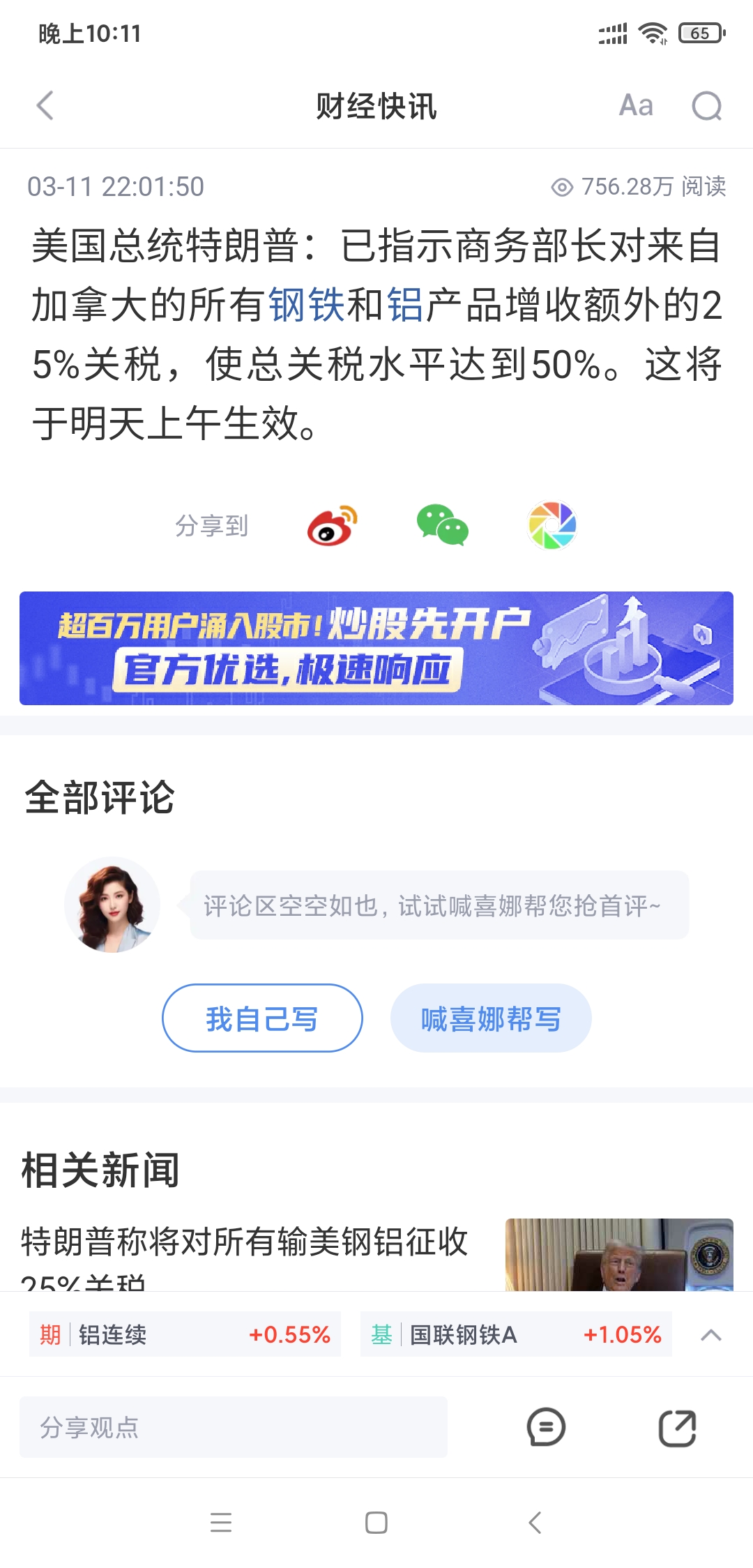
Task: Share article to WeChat
Action: coord(442,526)
